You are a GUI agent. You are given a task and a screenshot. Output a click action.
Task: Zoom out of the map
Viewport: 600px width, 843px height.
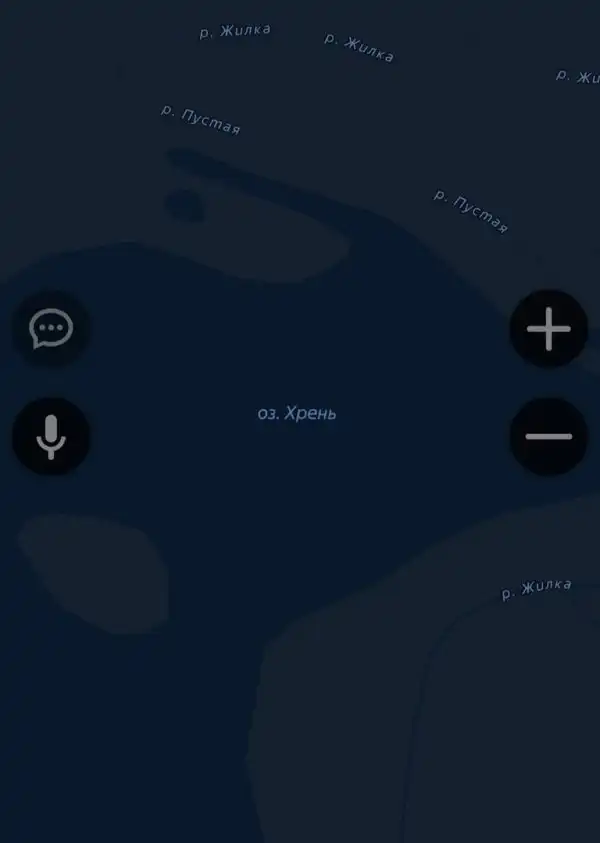(x=548, y=436)
